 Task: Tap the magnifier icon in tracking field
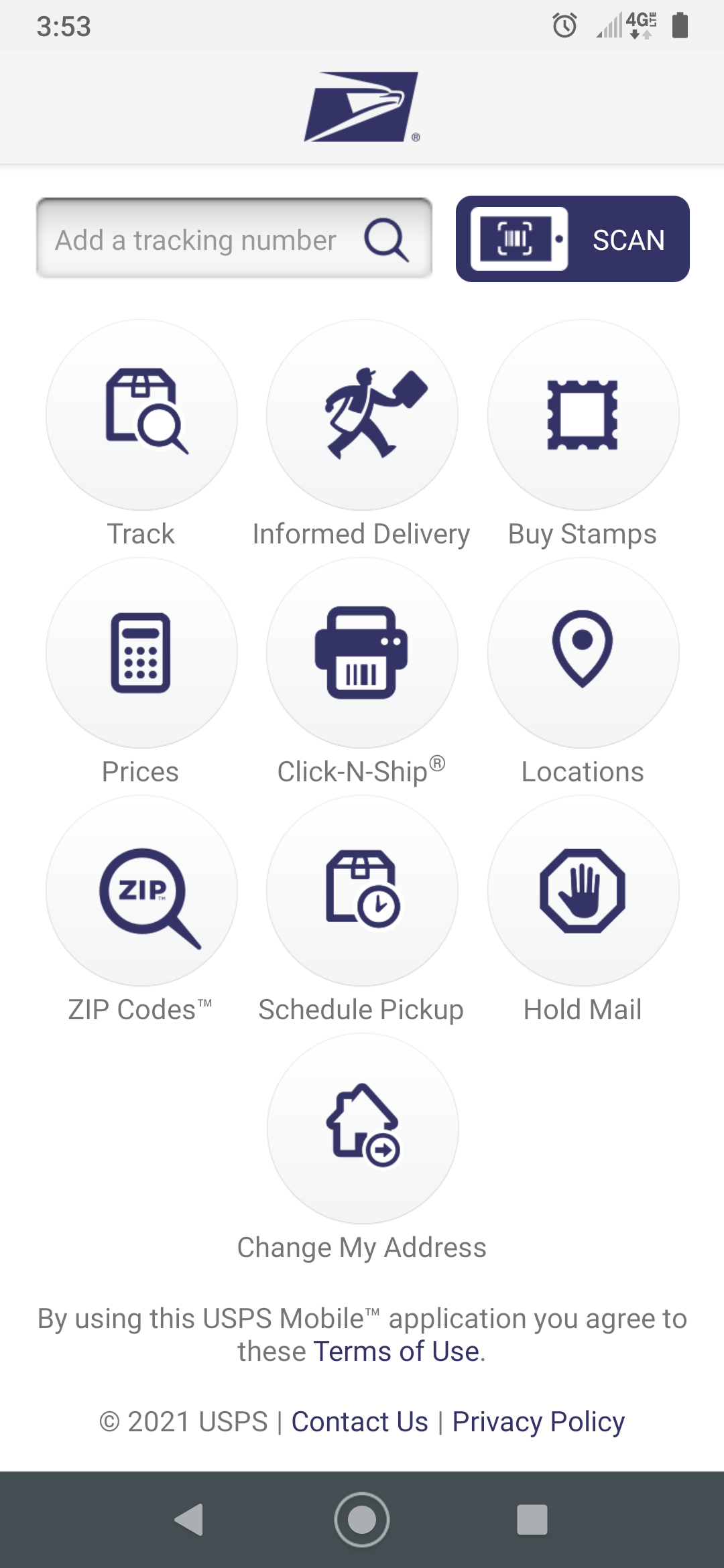click(386, 239)
